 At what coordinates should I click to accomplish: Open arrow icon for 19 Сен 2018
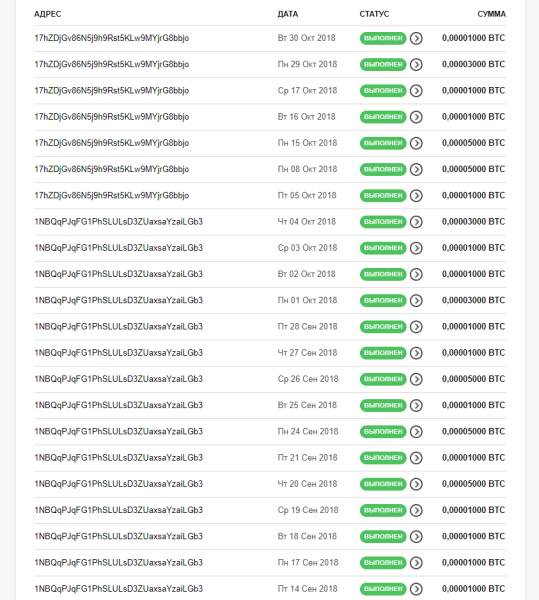416,510
